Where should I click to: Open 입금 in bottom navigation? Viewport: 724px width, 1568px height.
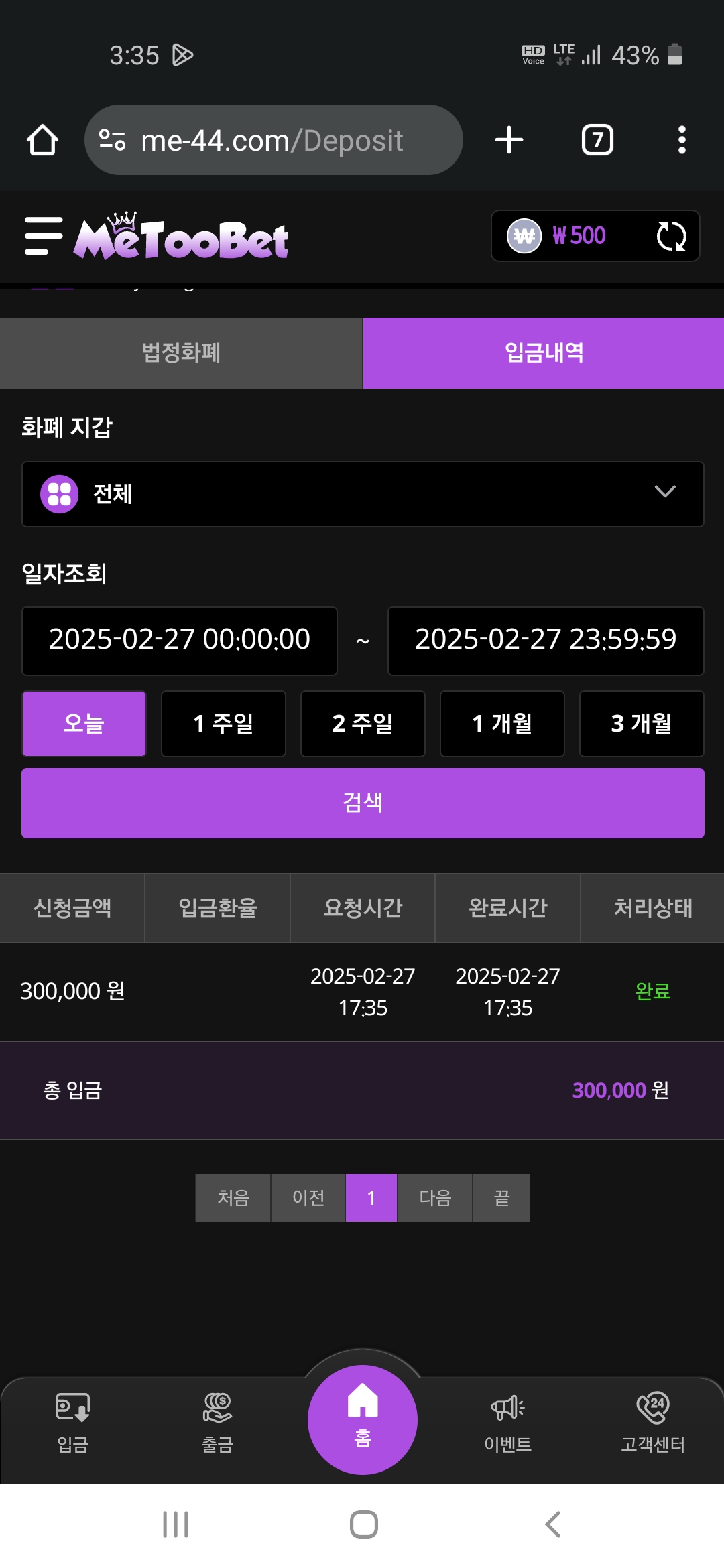(72, 1422)
